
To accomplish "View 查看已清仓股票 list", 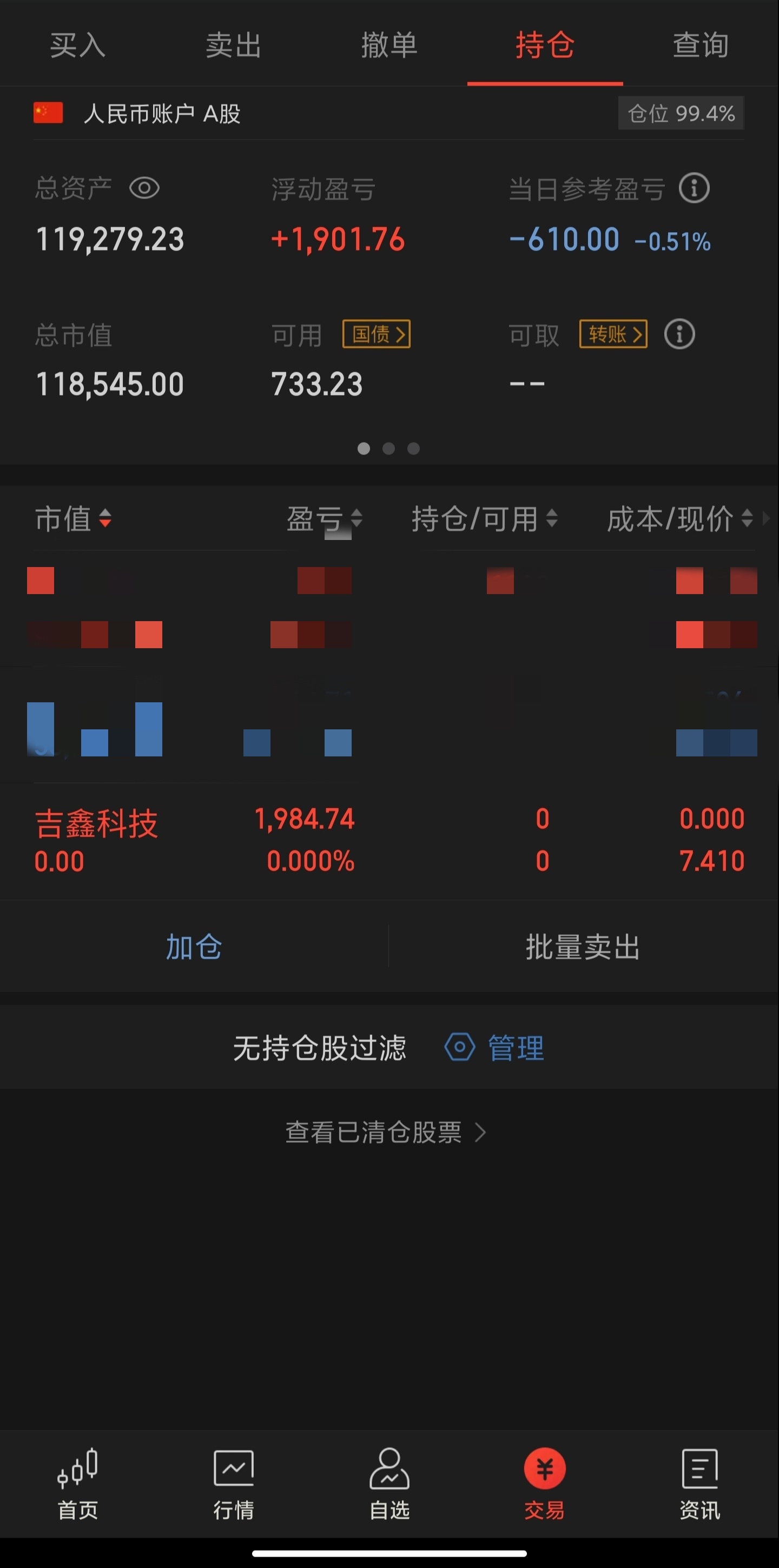I will point(386,1132).
